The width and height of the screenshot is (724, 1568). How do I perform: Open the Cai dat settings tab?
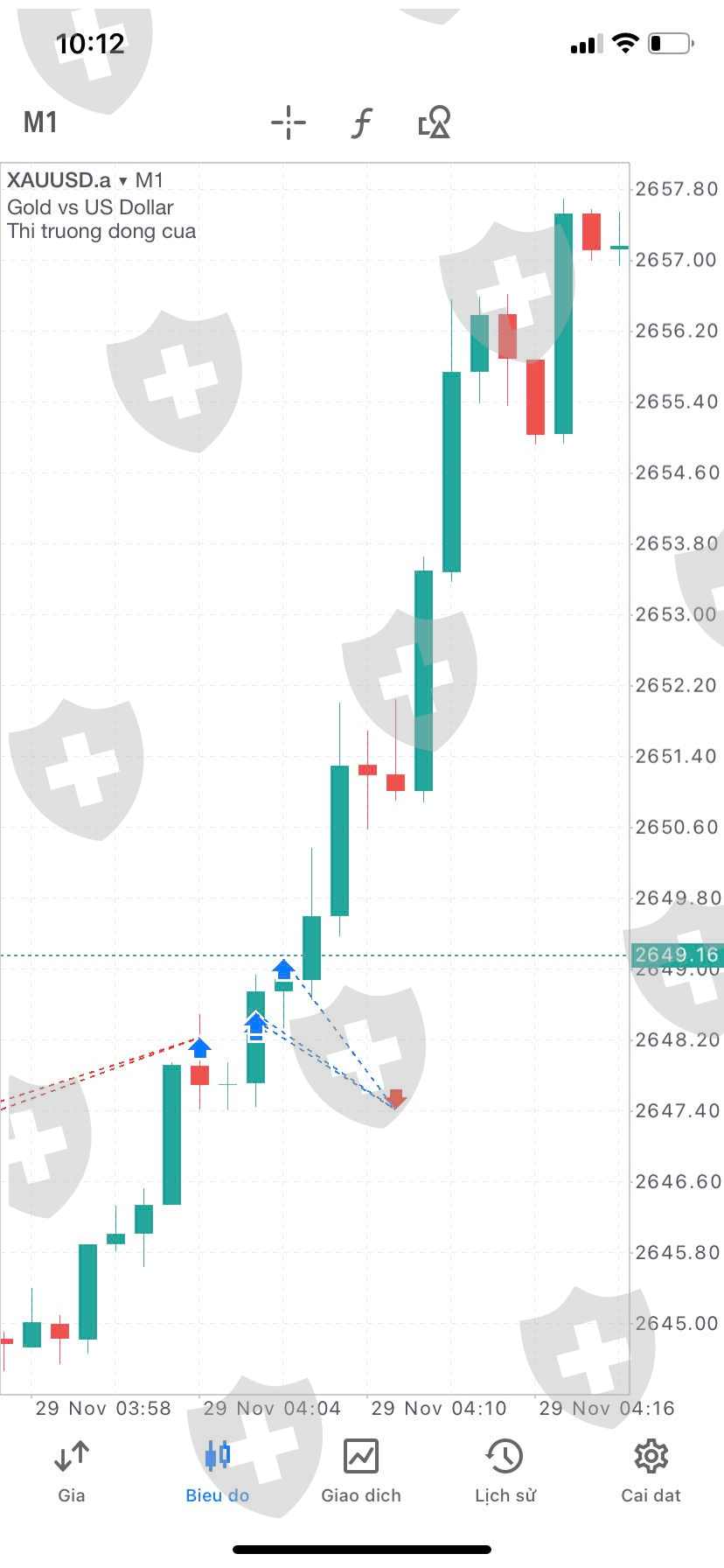click(x=651, y=1470)
